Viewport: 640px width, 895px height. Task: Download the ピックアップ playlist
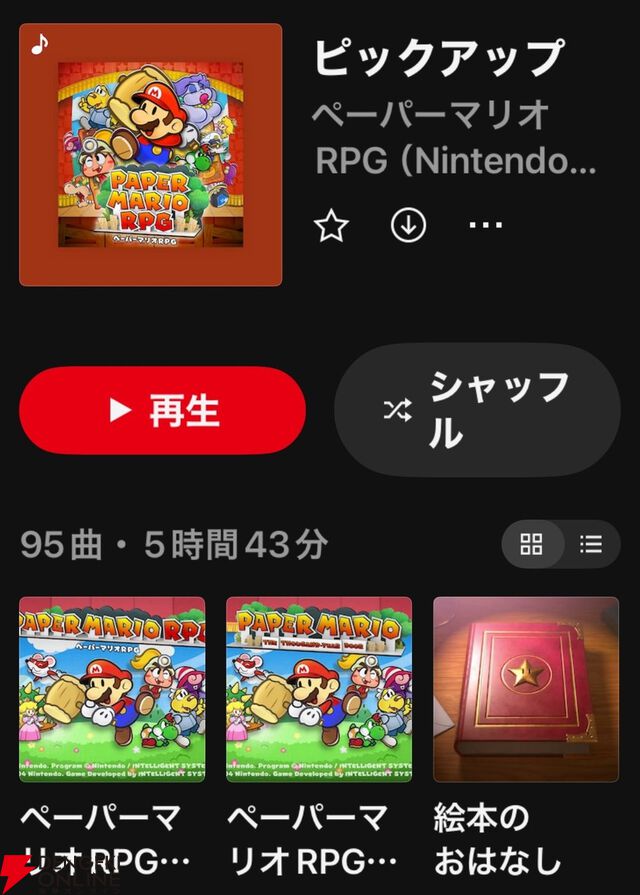coord(408,226)
